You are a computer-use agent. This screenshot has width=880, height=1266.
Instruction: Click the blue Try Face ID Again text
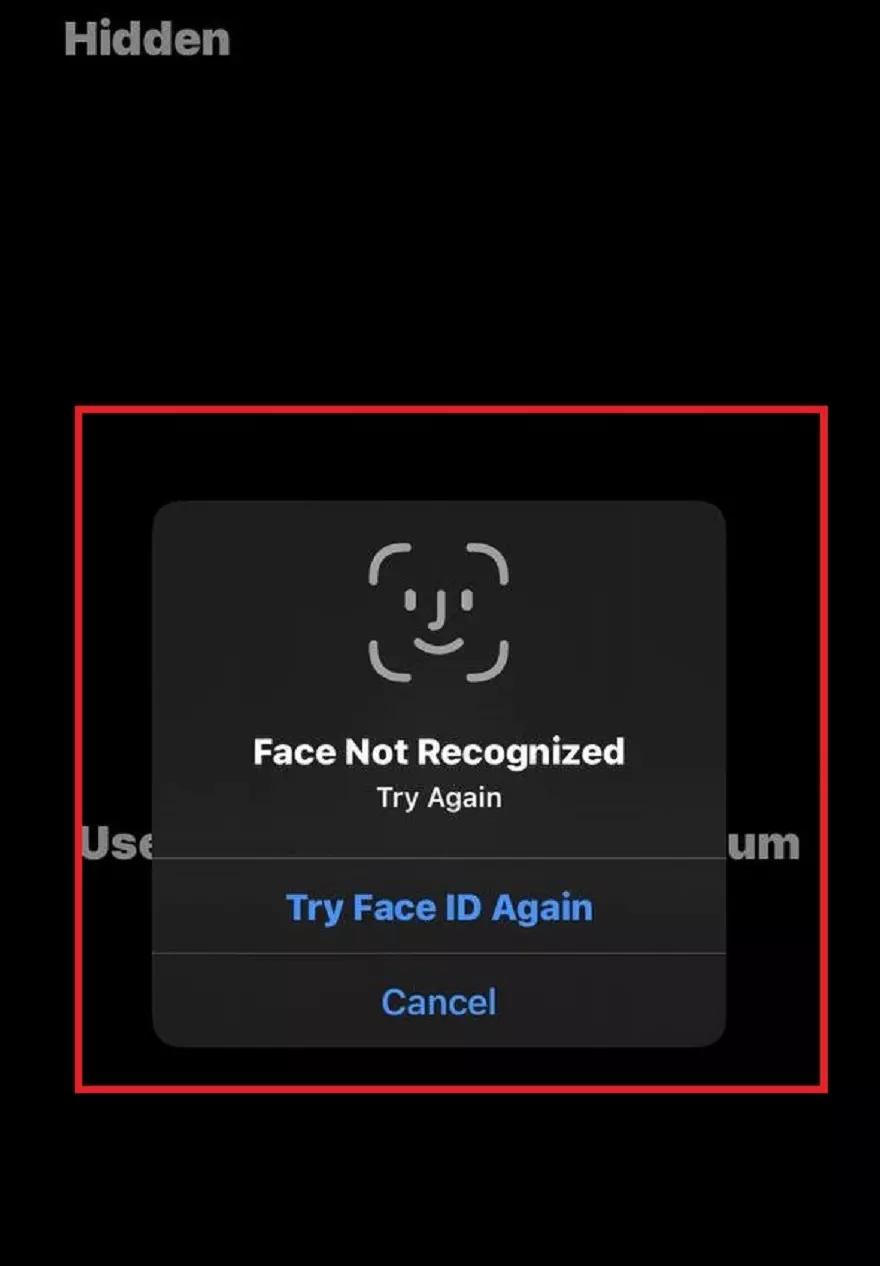point(438,907)
